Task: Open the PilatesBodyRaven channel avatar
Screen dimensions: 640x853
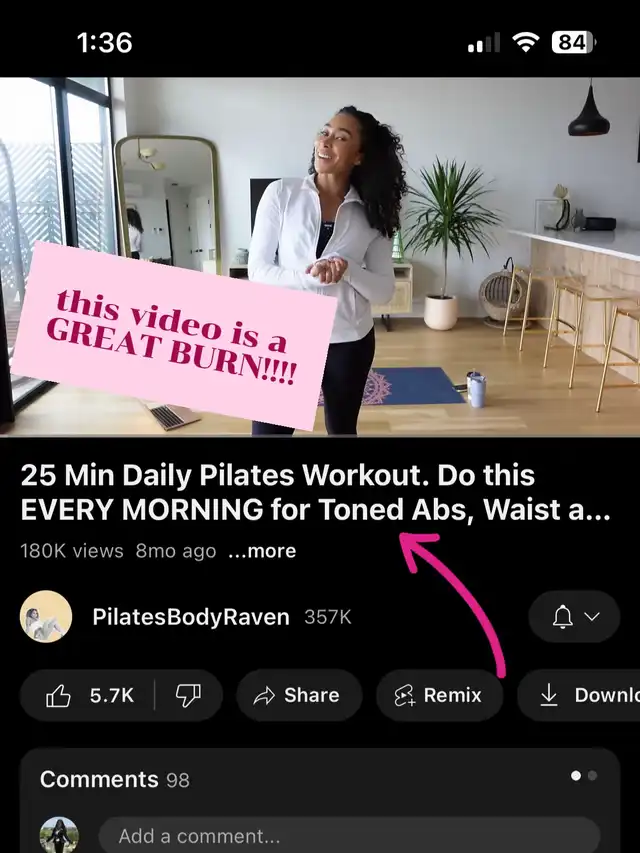Action: 46,616
